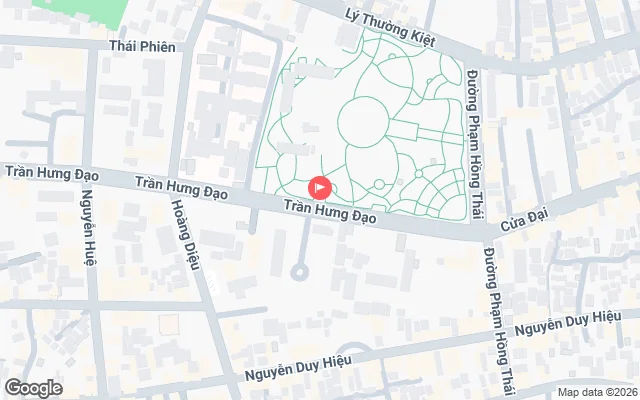Tap the red flag marker on Trần Hưng Đạo
640x400 pixels.
click(320, 187)
